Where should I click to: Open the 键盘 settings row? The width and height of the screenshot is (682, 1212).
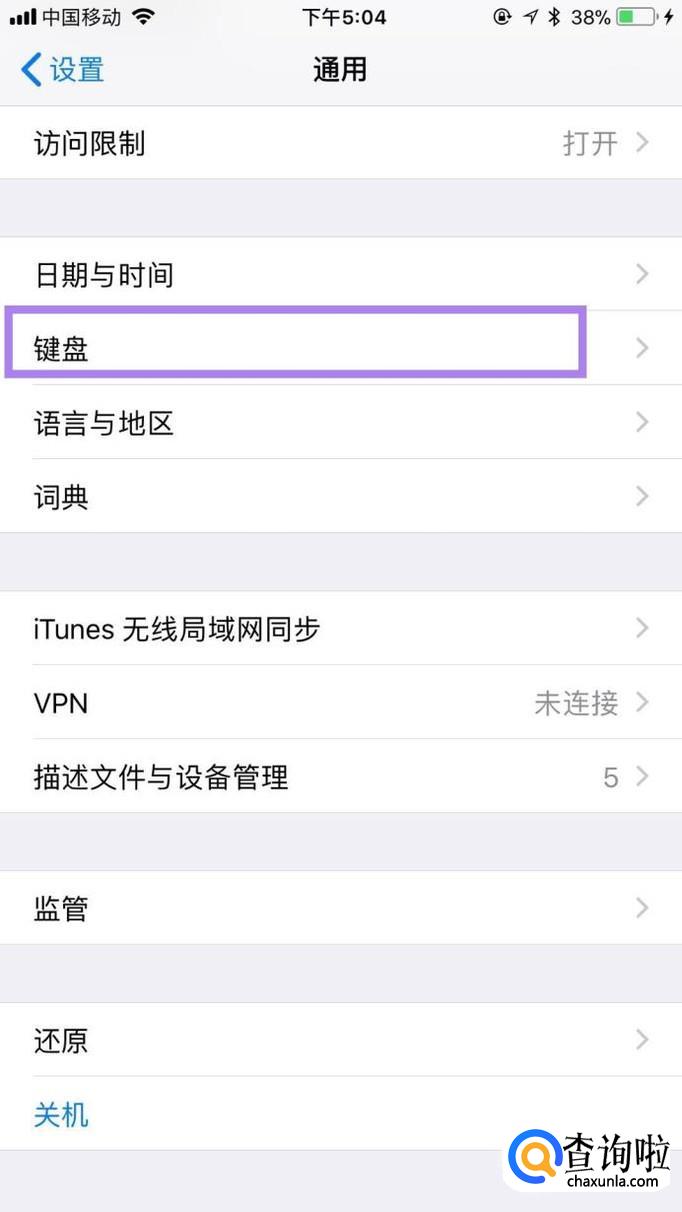pos(340,348)
